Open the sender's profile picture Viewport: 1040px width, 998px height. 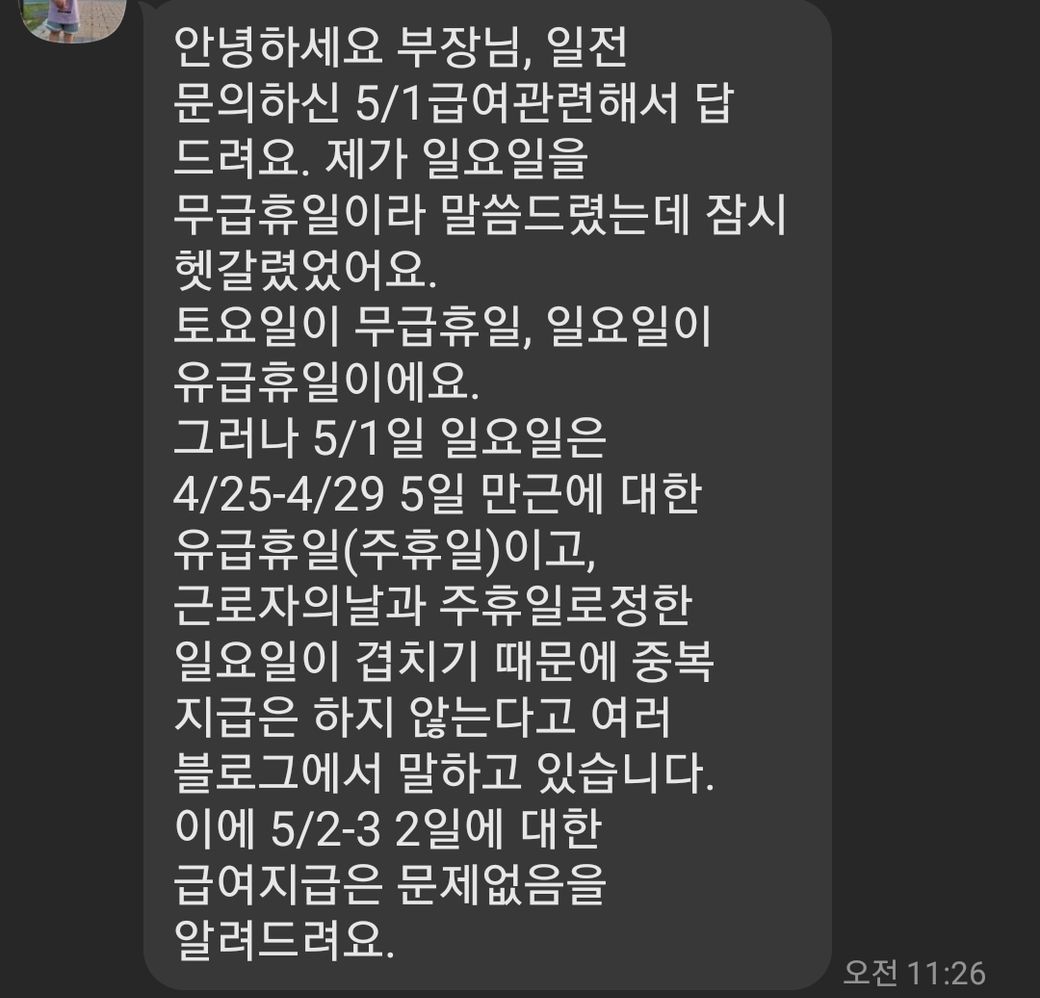72,17
